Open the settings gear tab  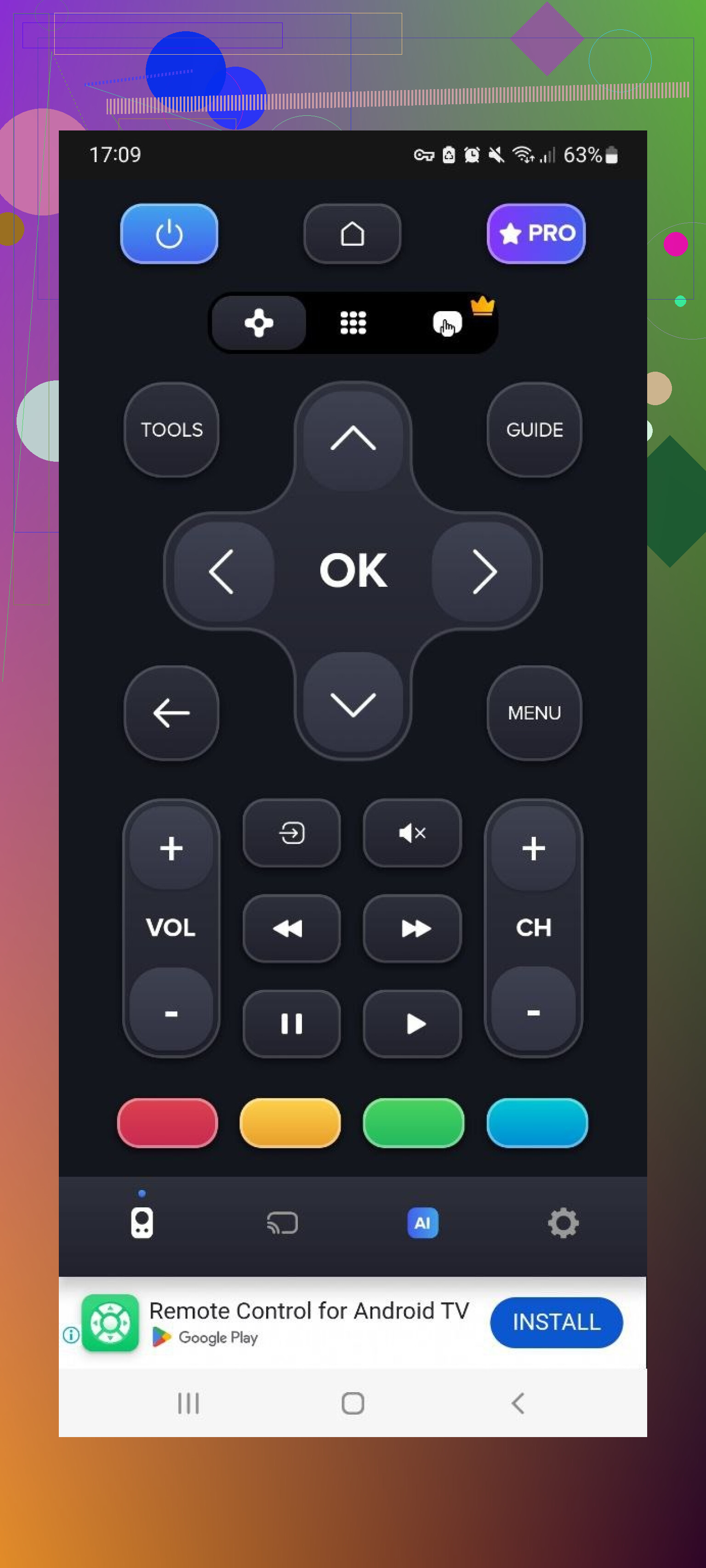point(562,1223)
